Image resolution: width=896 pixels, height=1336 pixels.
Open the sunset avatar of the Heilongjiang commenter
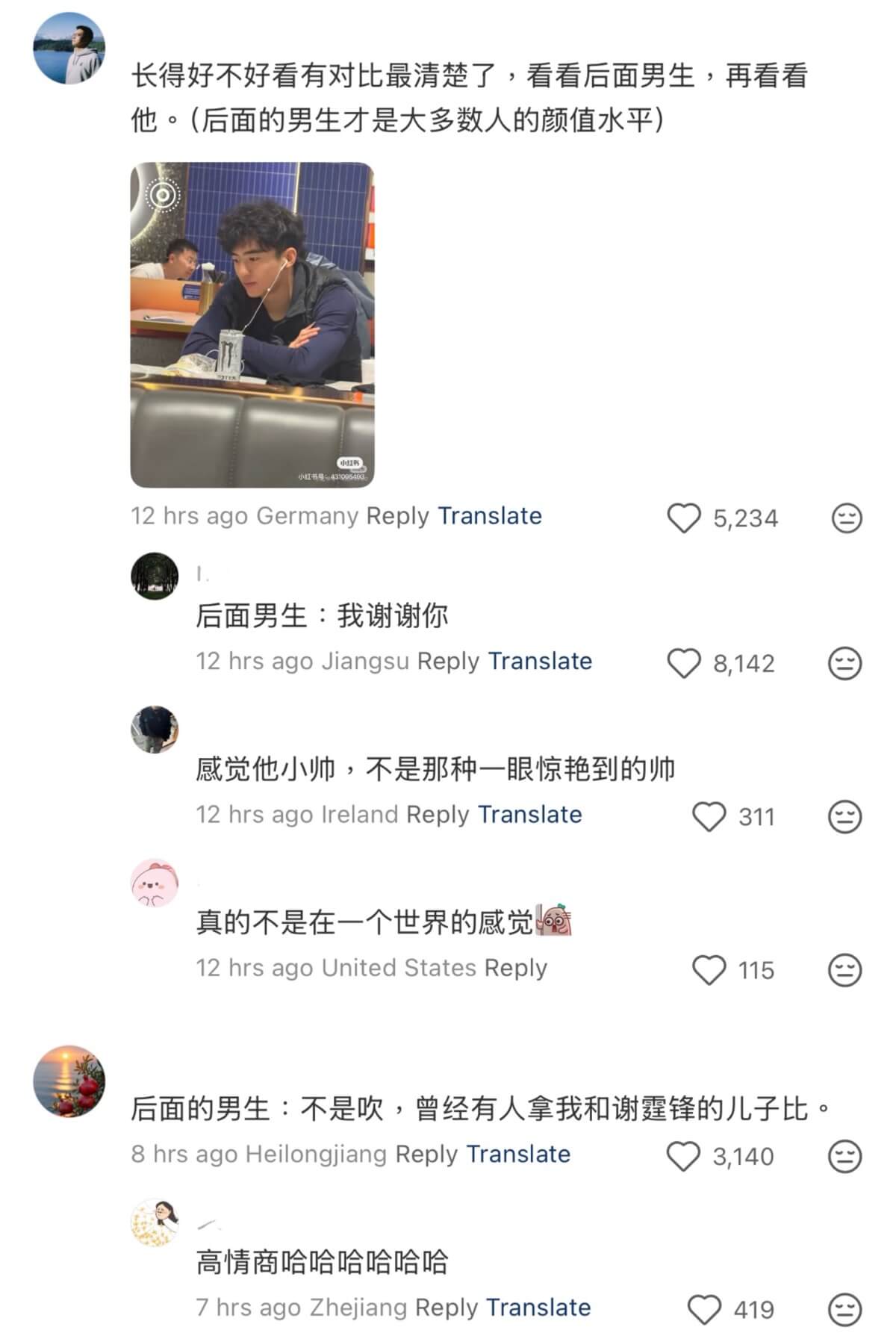tap(69, 1081)
